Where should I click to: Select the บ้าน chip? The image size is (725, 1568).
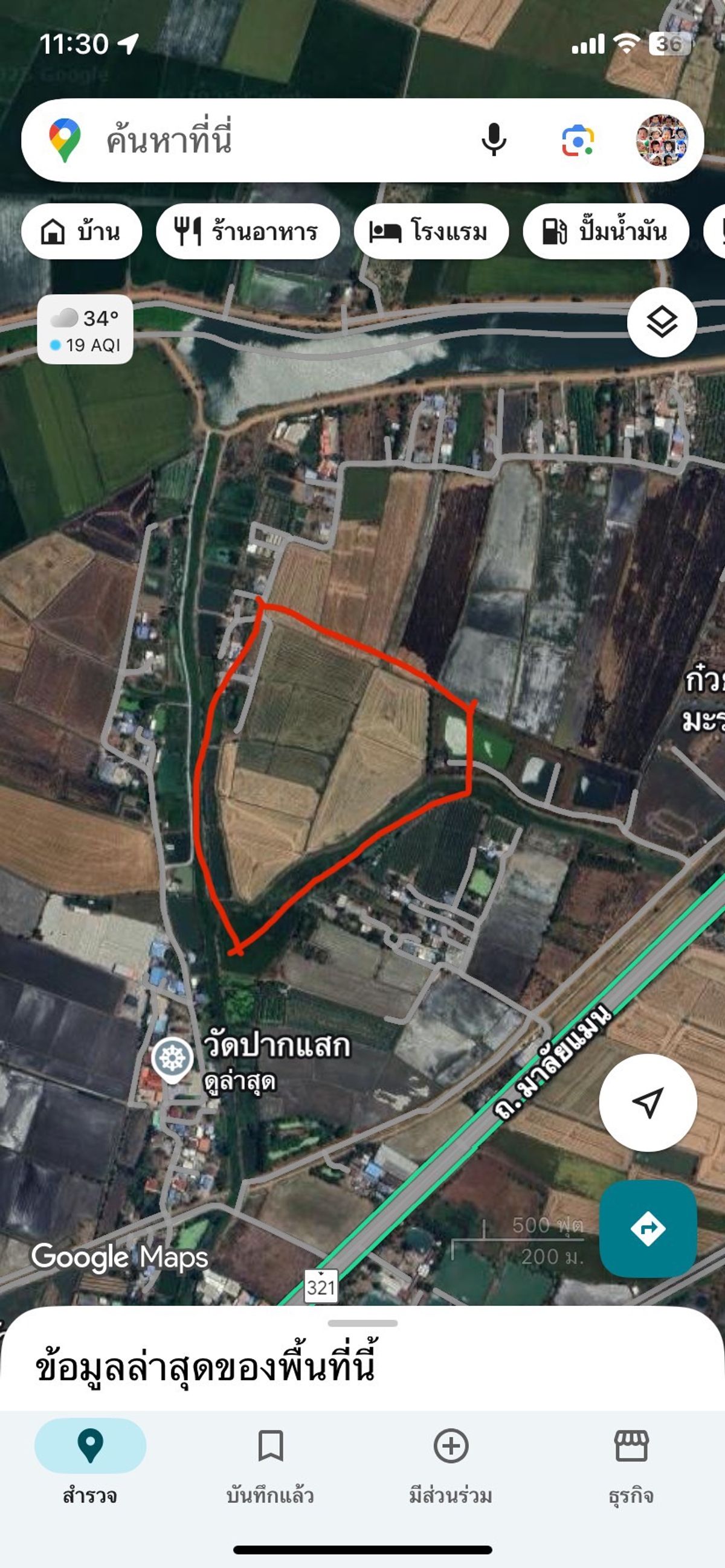[82, 232]
